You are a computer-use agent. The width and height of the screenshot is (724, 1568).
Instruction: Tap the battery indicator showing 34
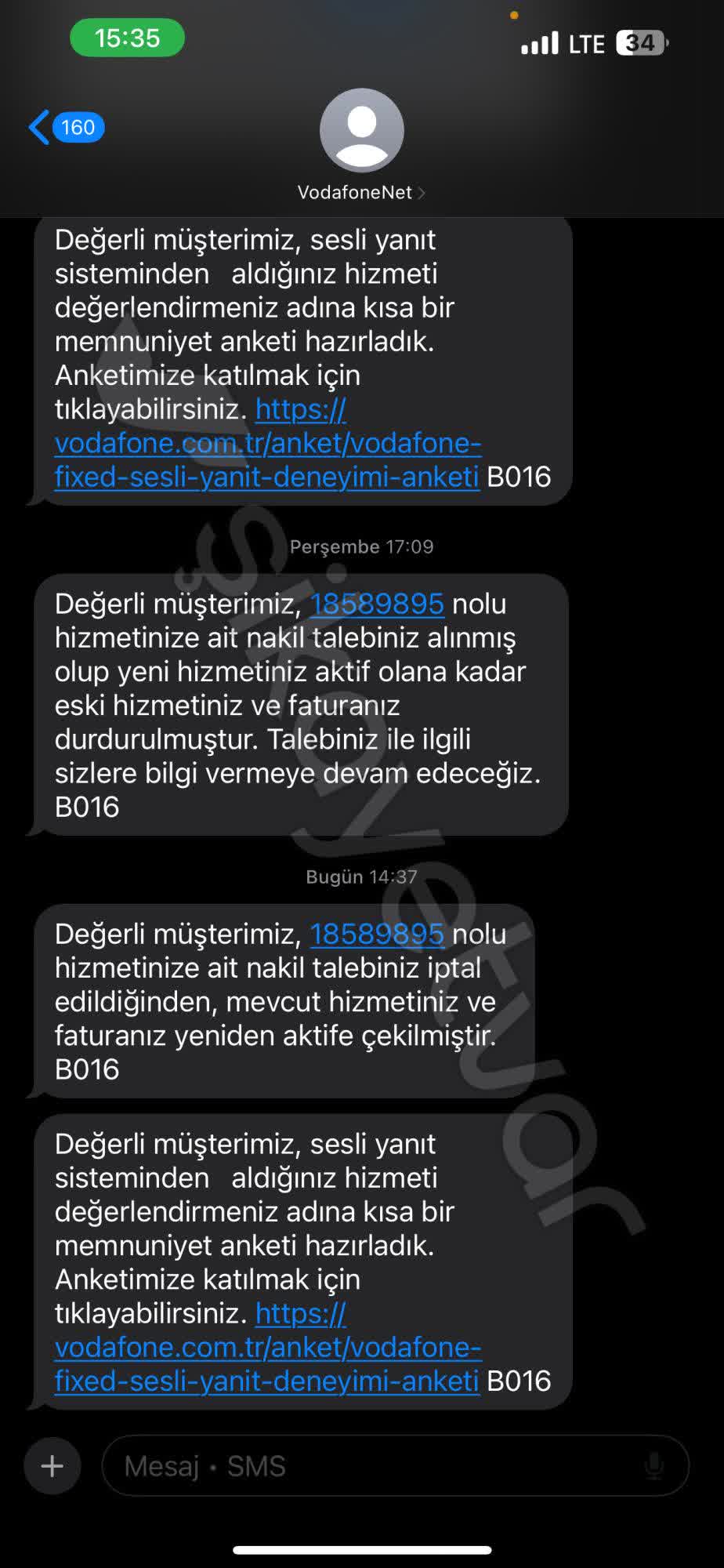point(639,43)
